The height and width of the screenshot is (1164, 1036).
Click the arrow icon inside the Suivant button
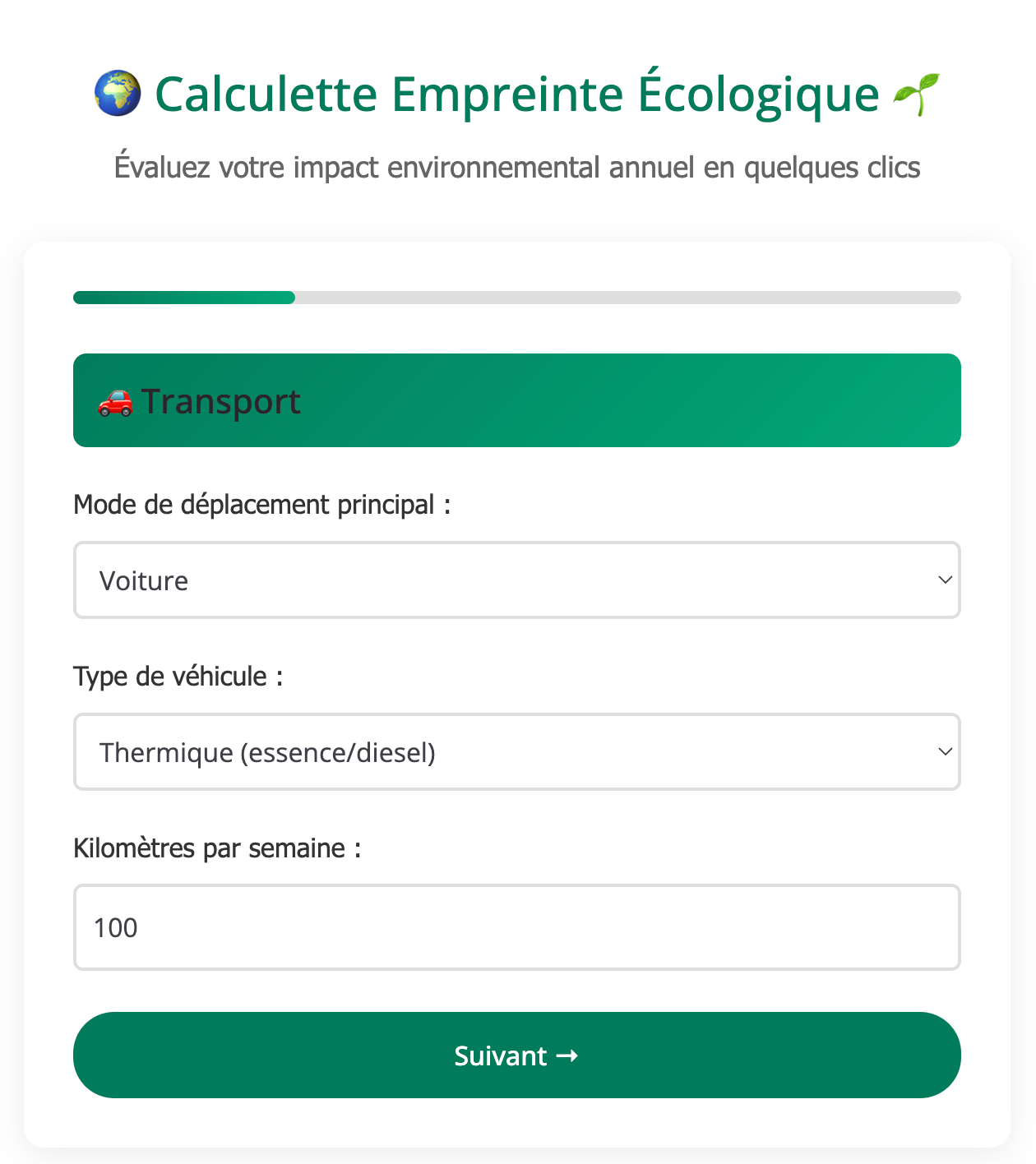coord(568,1055)
